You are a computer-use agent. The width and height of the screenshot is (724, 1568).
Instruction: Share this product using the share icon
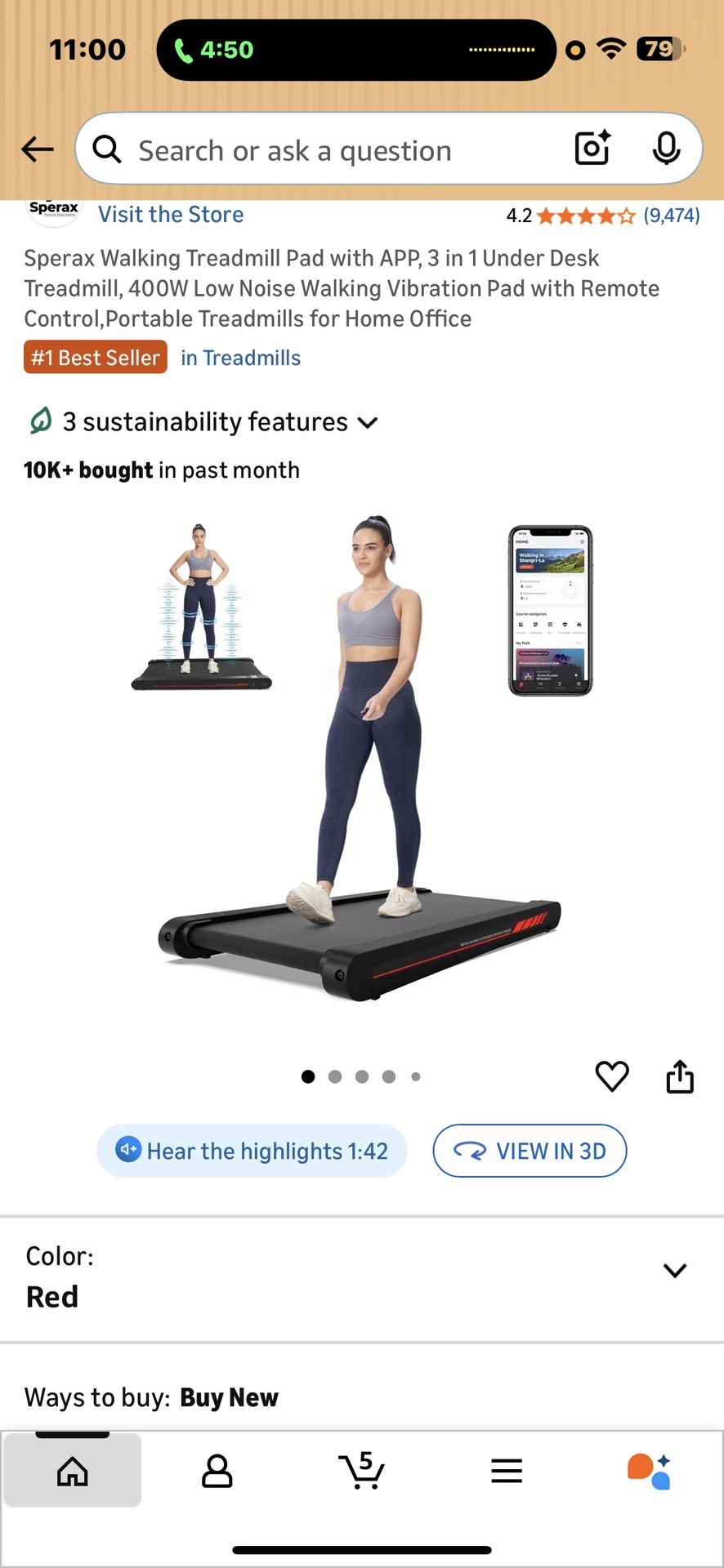point(679,1076)
